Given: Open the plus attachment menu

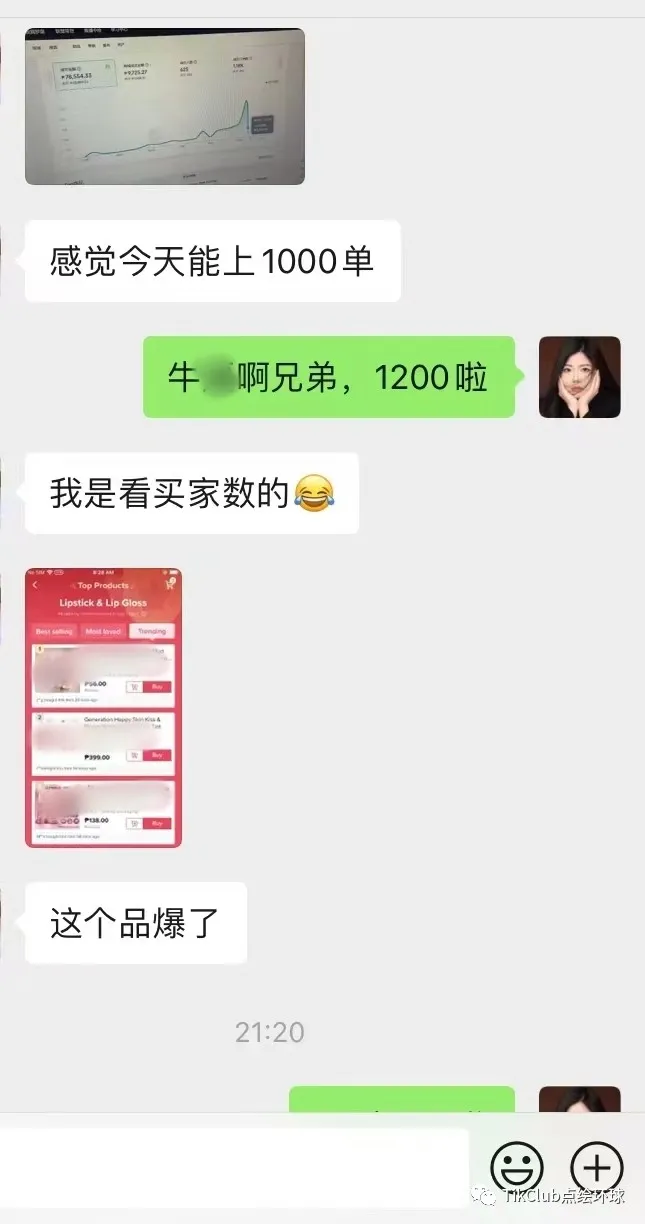Looking at the screenshot, I should tap(597, 1166).
